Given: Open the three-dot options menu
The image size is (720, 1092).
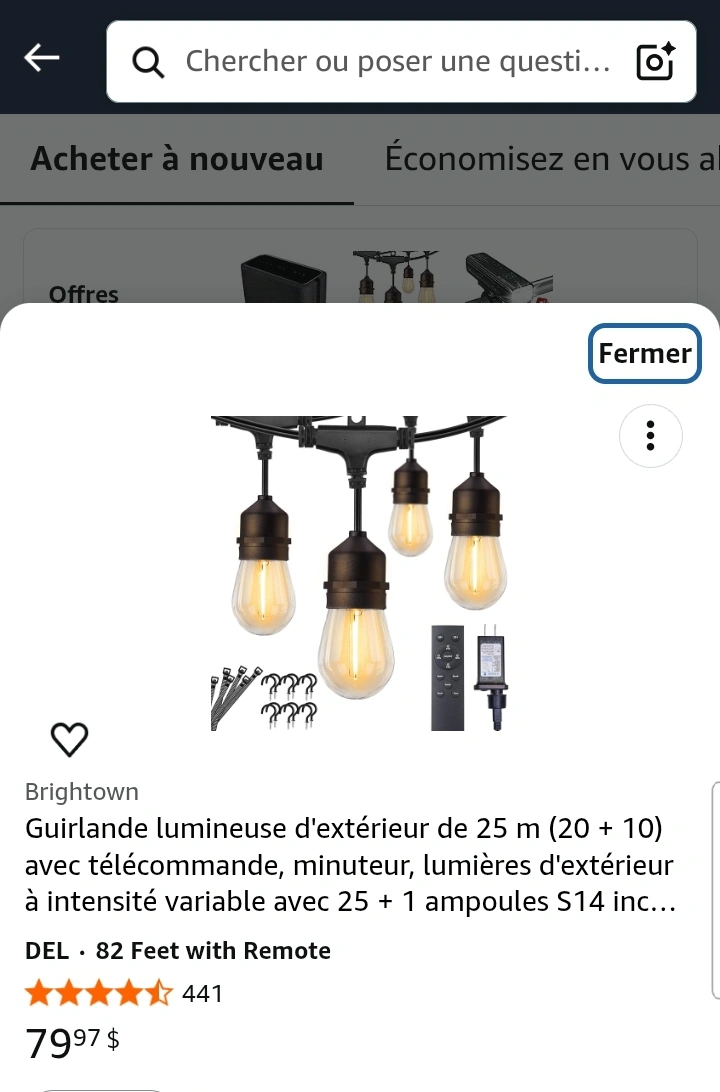Looking at the screenshot, I should [651, 436].
